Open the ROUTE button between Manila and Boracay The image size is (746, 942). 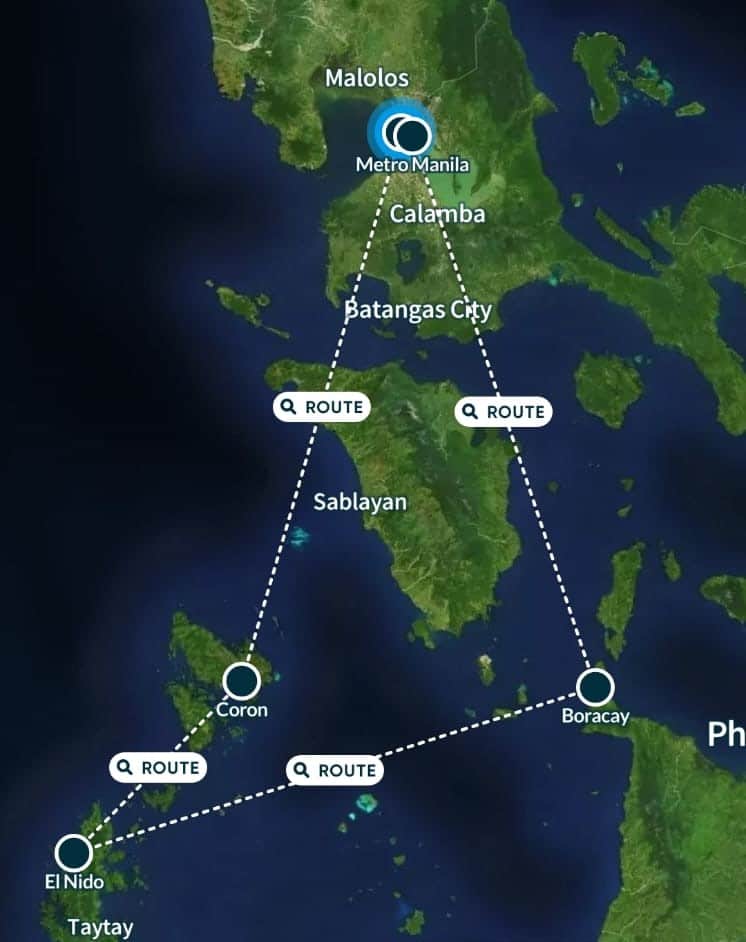[503, 411]
